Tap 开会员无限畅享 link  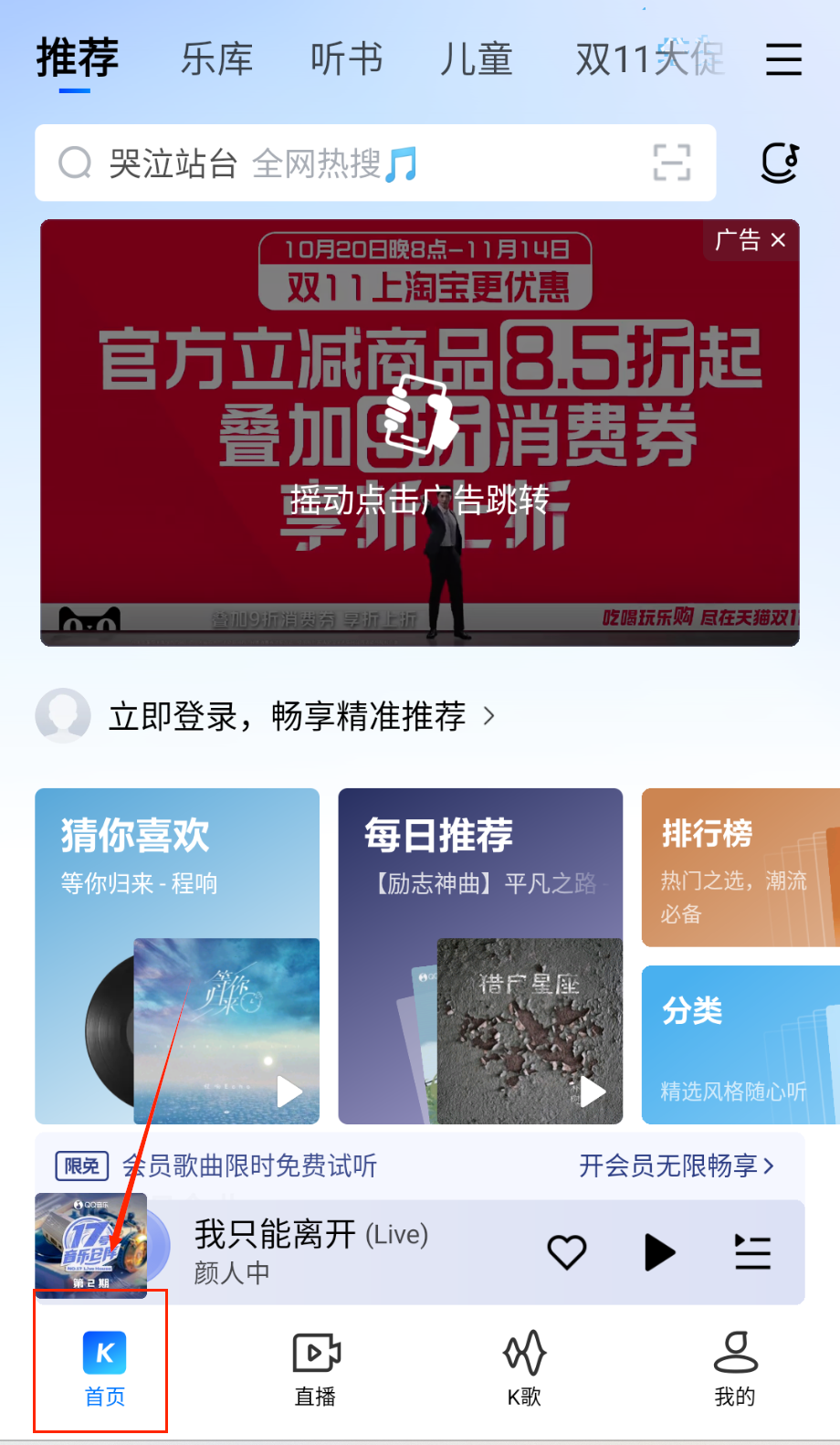(676, 1165)
